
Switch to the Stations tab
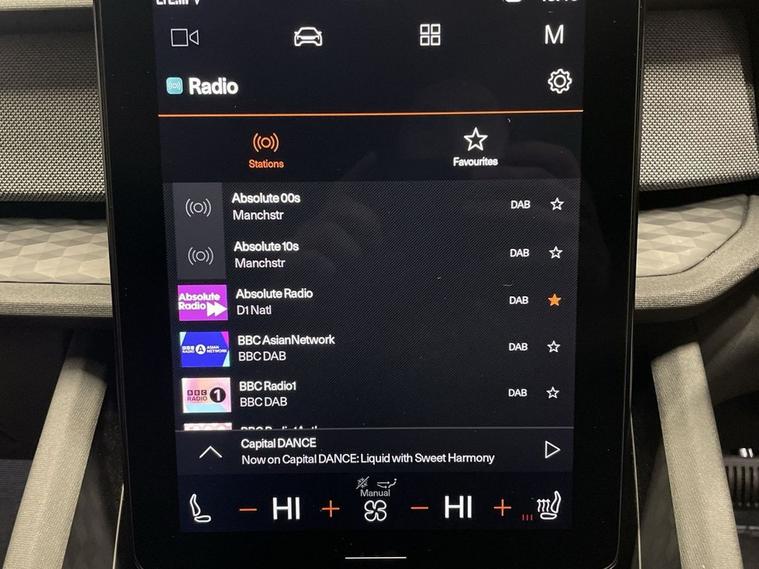point(266,150)
